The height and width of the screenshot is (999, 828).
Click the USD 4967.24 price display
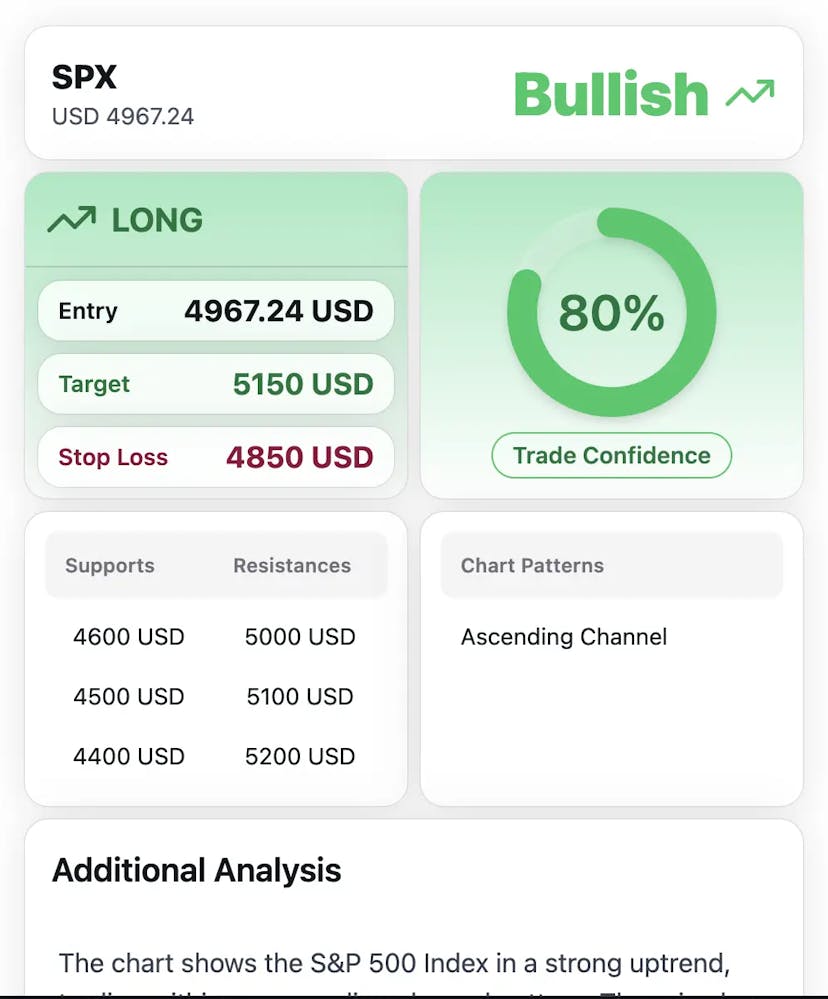click(x=120, y=116)
